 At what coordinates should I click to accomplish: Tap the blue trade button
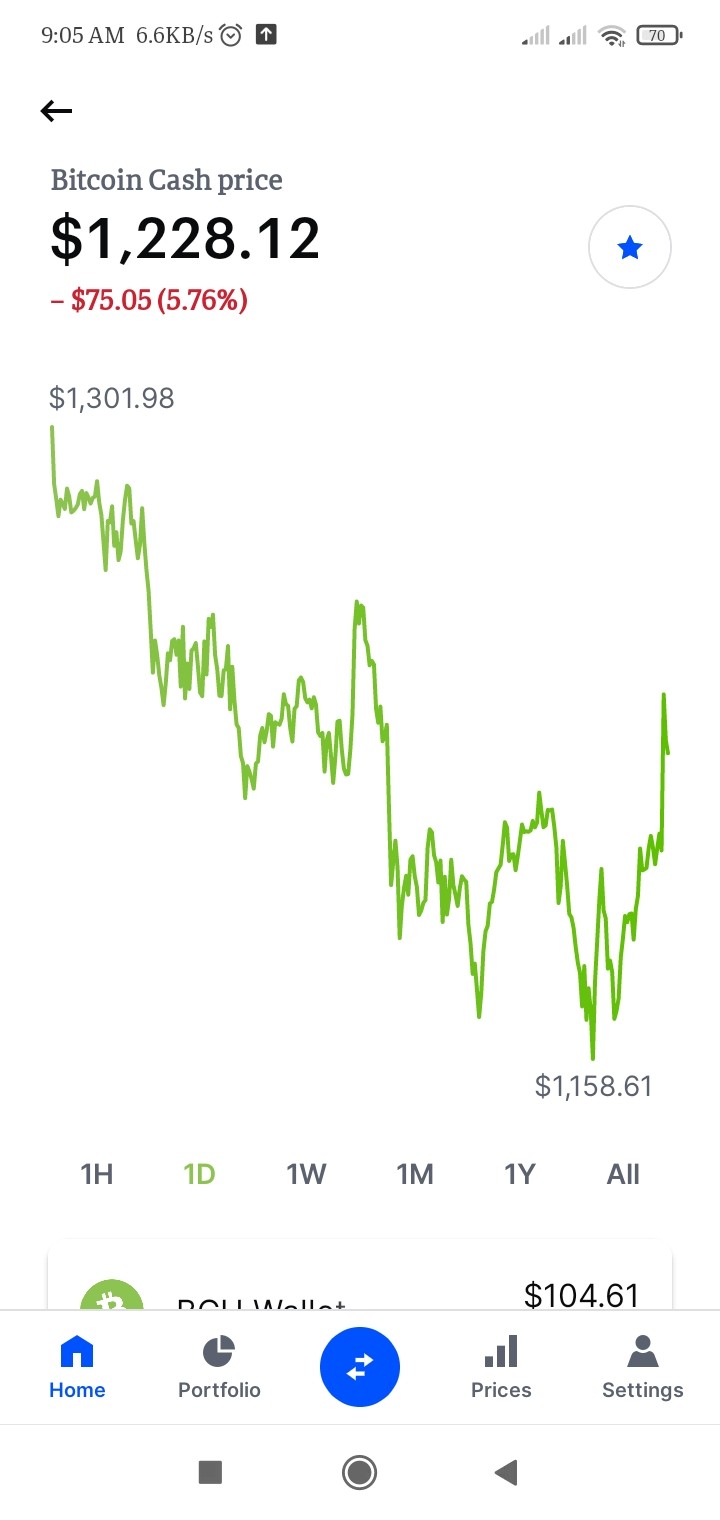coord(360,1367)
